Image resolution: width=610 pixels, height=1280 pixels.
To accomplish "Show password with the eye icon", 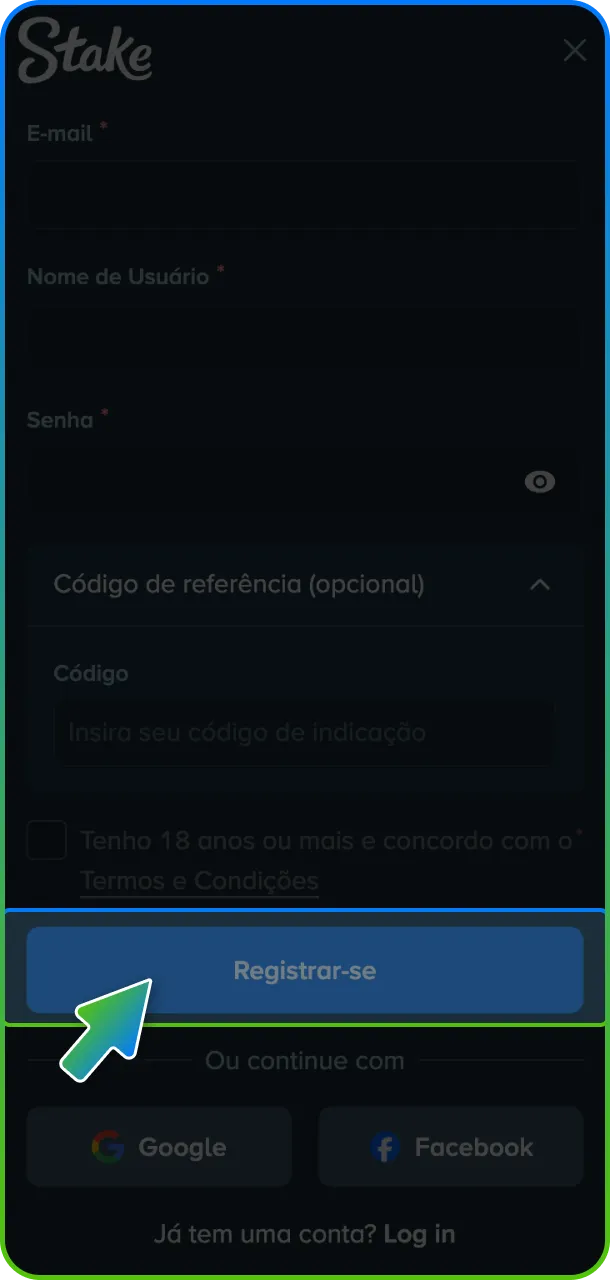I will pyautogui.click(x=540, y=482).
